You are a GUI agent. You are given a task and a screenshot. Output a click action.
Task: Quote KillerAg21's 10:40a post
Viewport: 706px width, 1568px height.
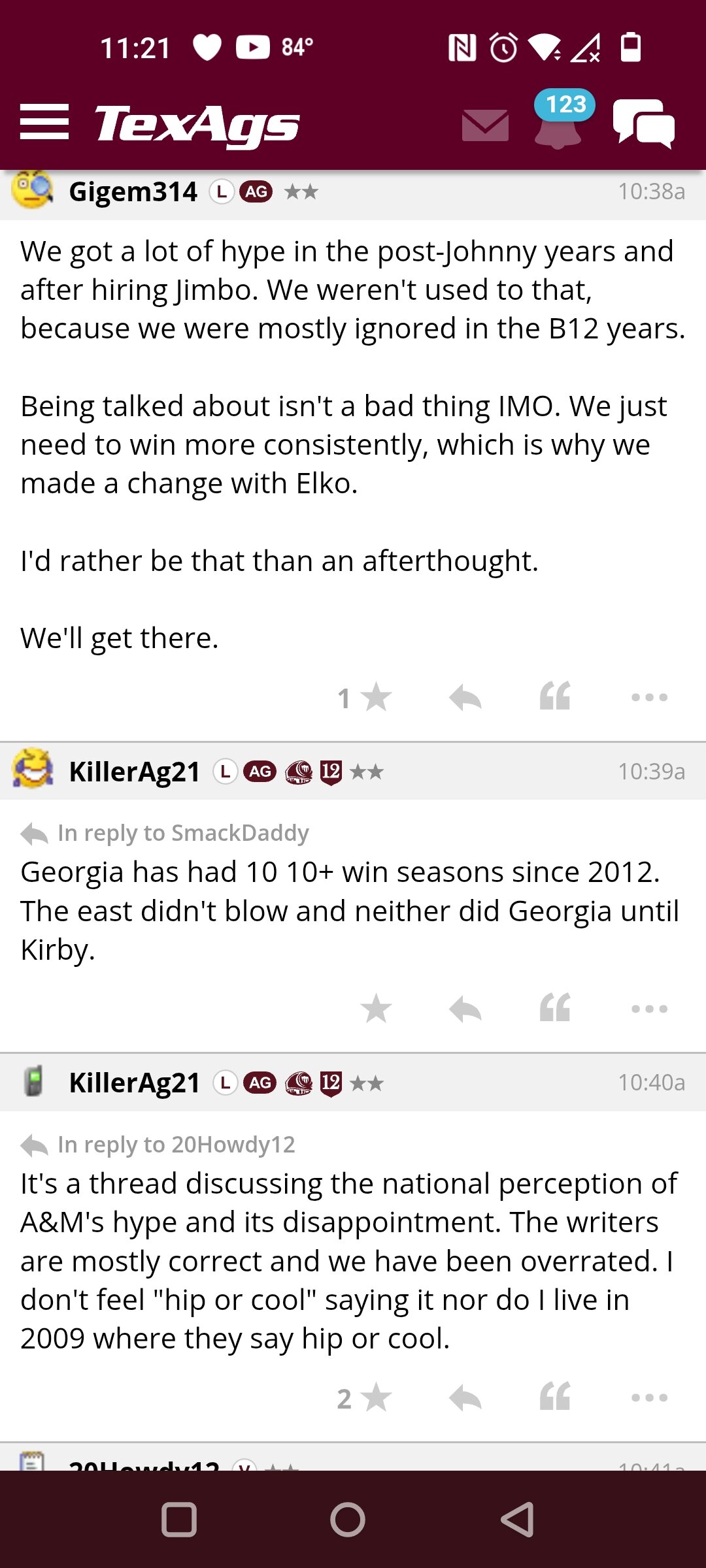[555, 1397]
